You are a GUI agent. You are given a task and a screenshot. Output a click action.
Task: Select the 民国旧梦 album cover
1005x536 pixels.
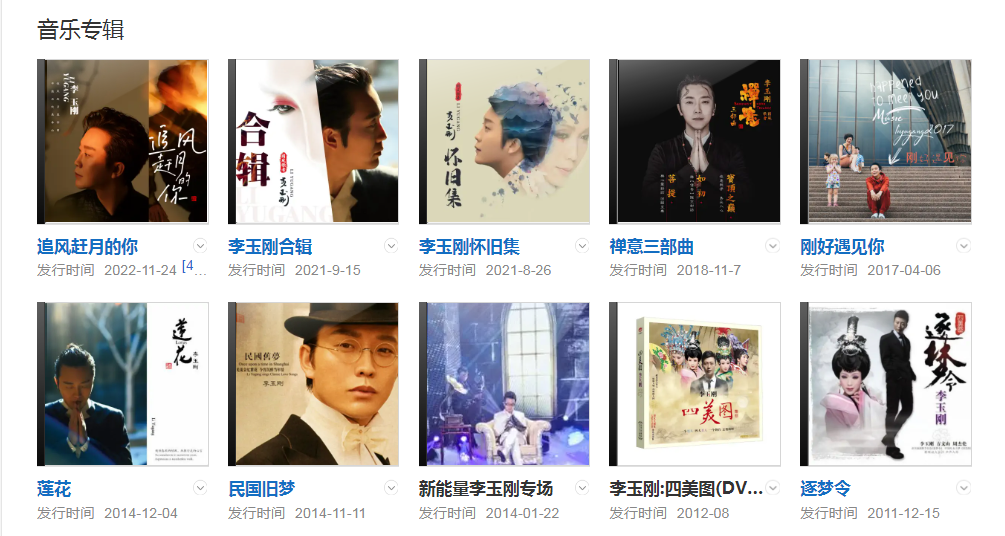[313, 384]
